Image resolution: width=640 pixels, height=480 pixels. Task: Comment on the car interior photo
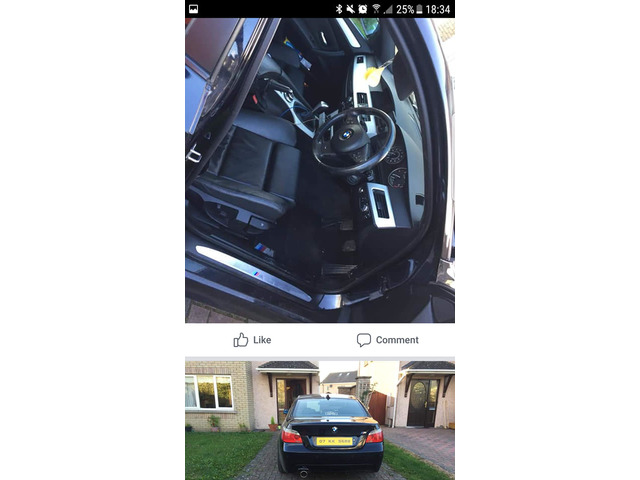[387, 340]
